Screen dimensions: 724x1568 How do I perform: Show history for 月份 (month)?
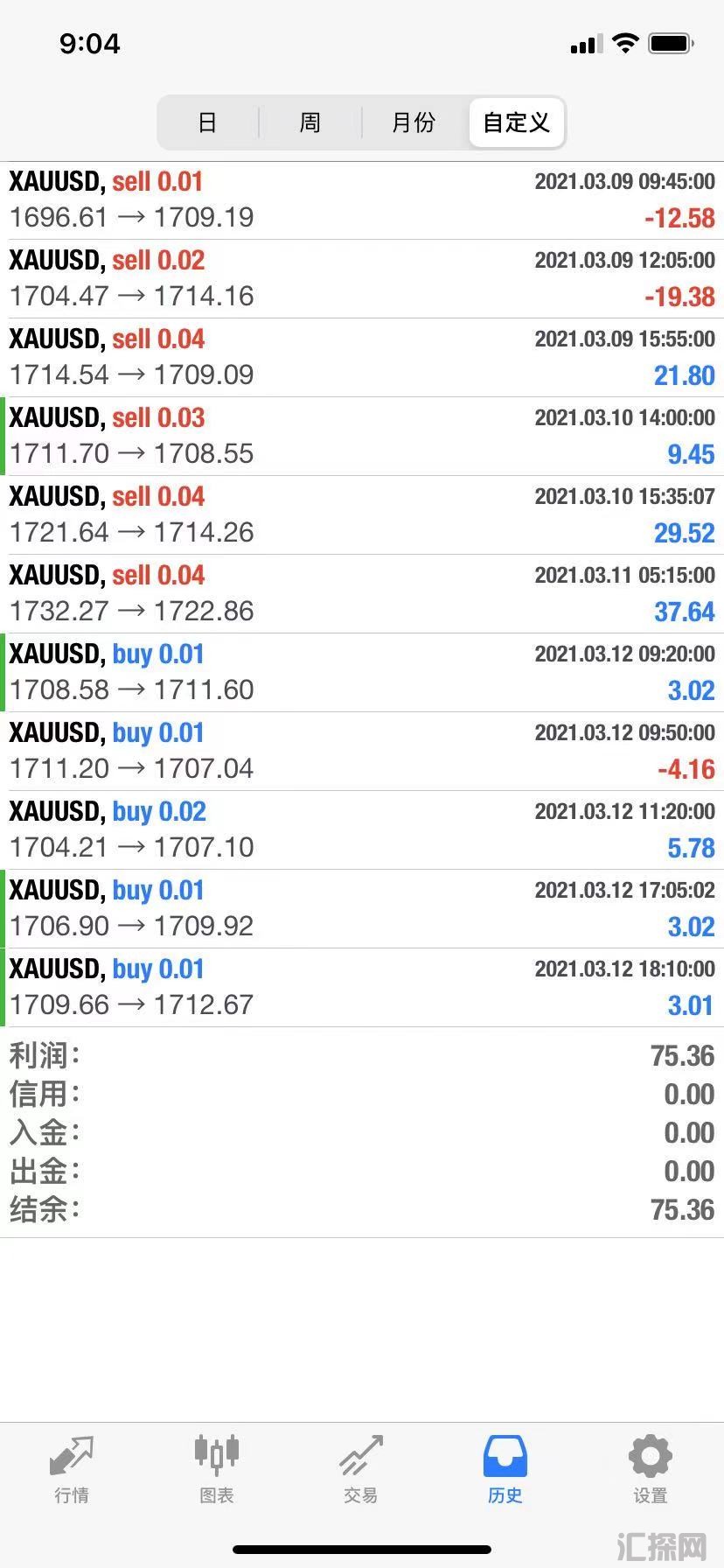pyautogui.click(x=414, y=122)
